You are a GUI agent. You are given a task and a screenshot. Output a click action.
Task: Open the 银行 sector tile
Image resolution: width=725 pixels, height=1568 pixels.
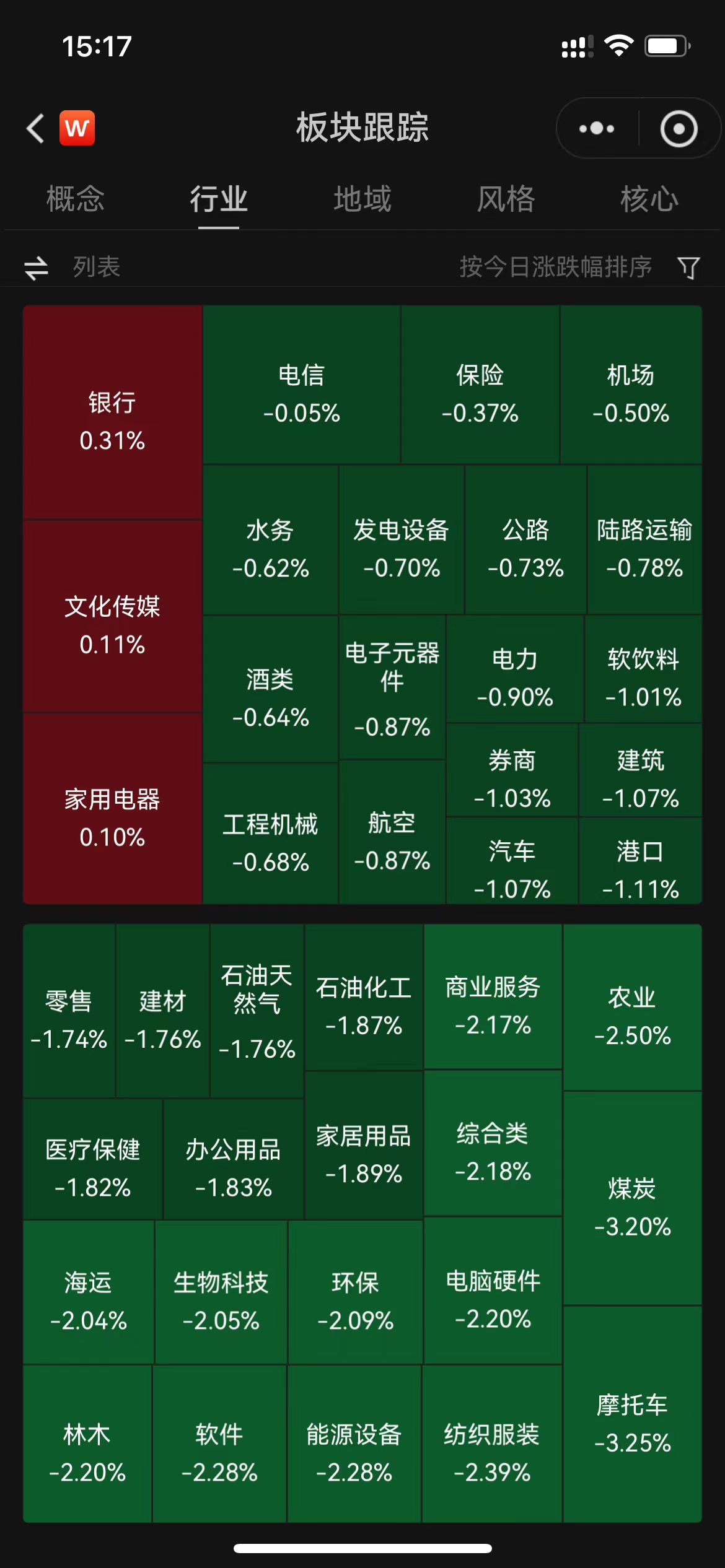(x=112, y=412)
